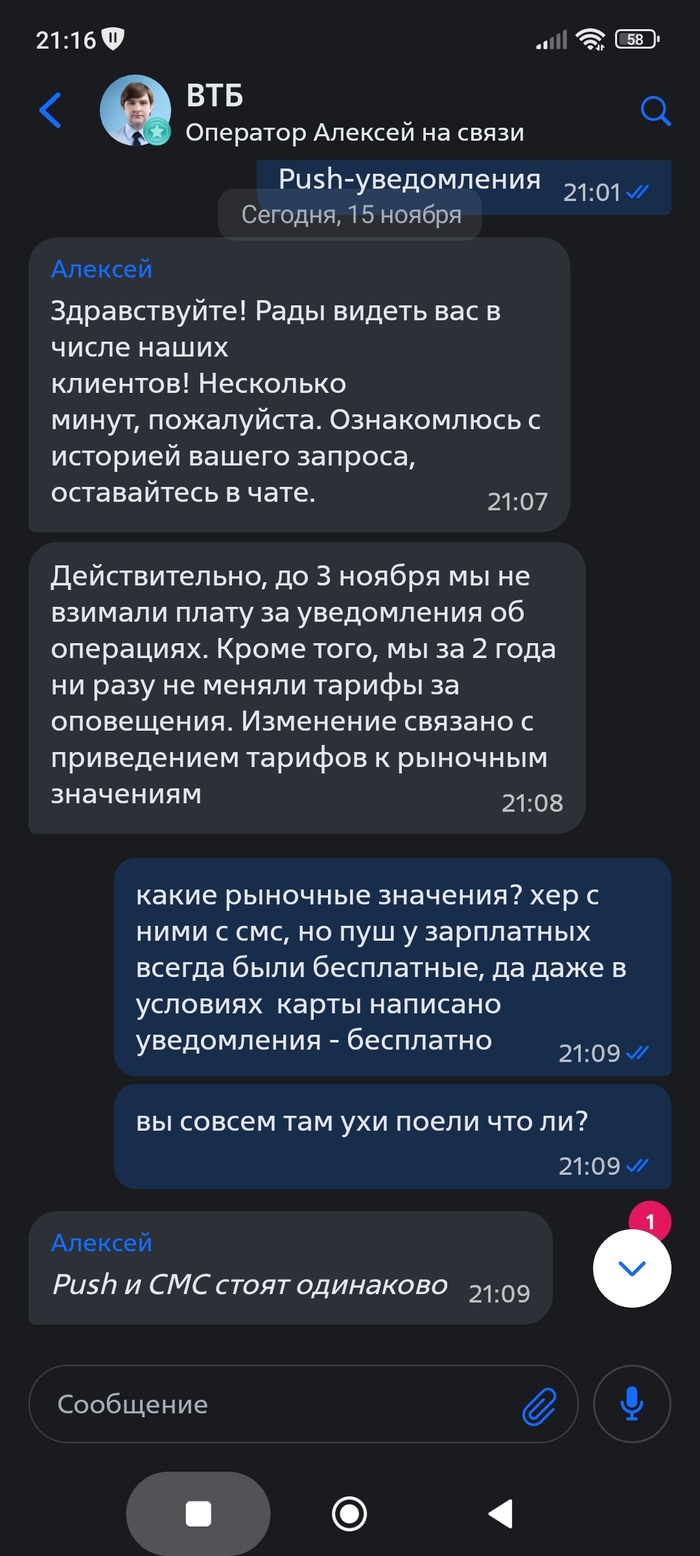
Task: Go to the phone's home screen
Action: (x=349, y=1514)
